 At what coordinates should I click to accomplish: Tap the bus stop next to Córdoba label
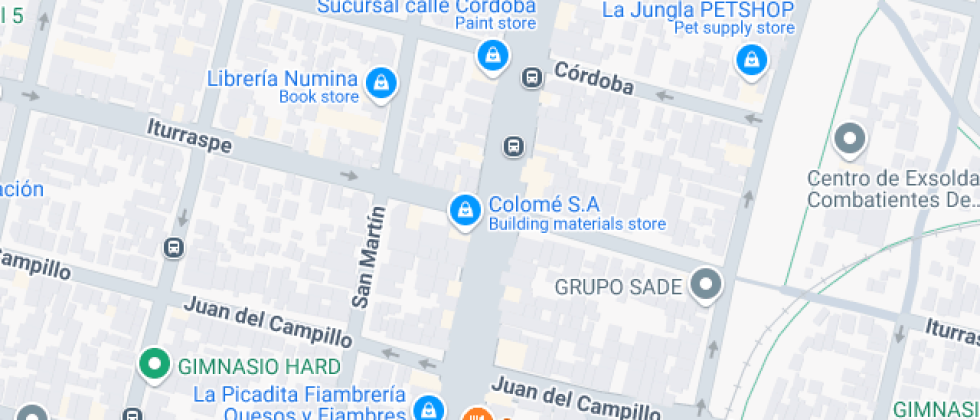pos(532,76)
